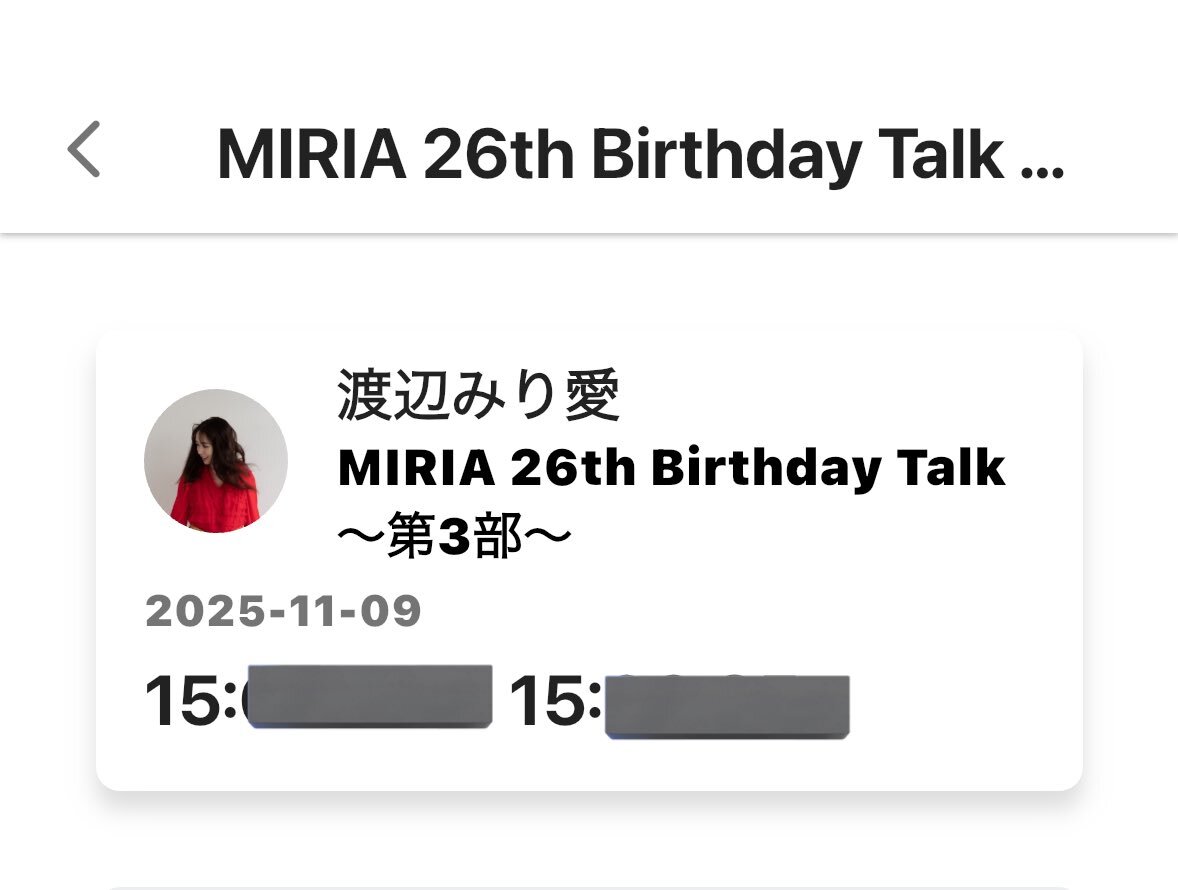Go back using the top-left arrow

(x=83, y=149)
